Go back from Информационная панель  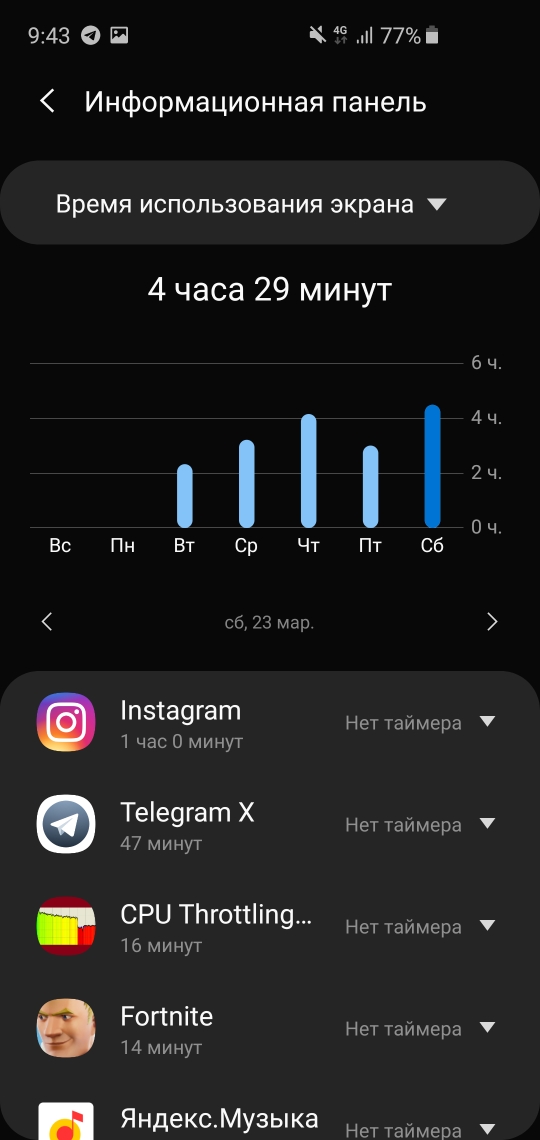click(x=47, y=102)
